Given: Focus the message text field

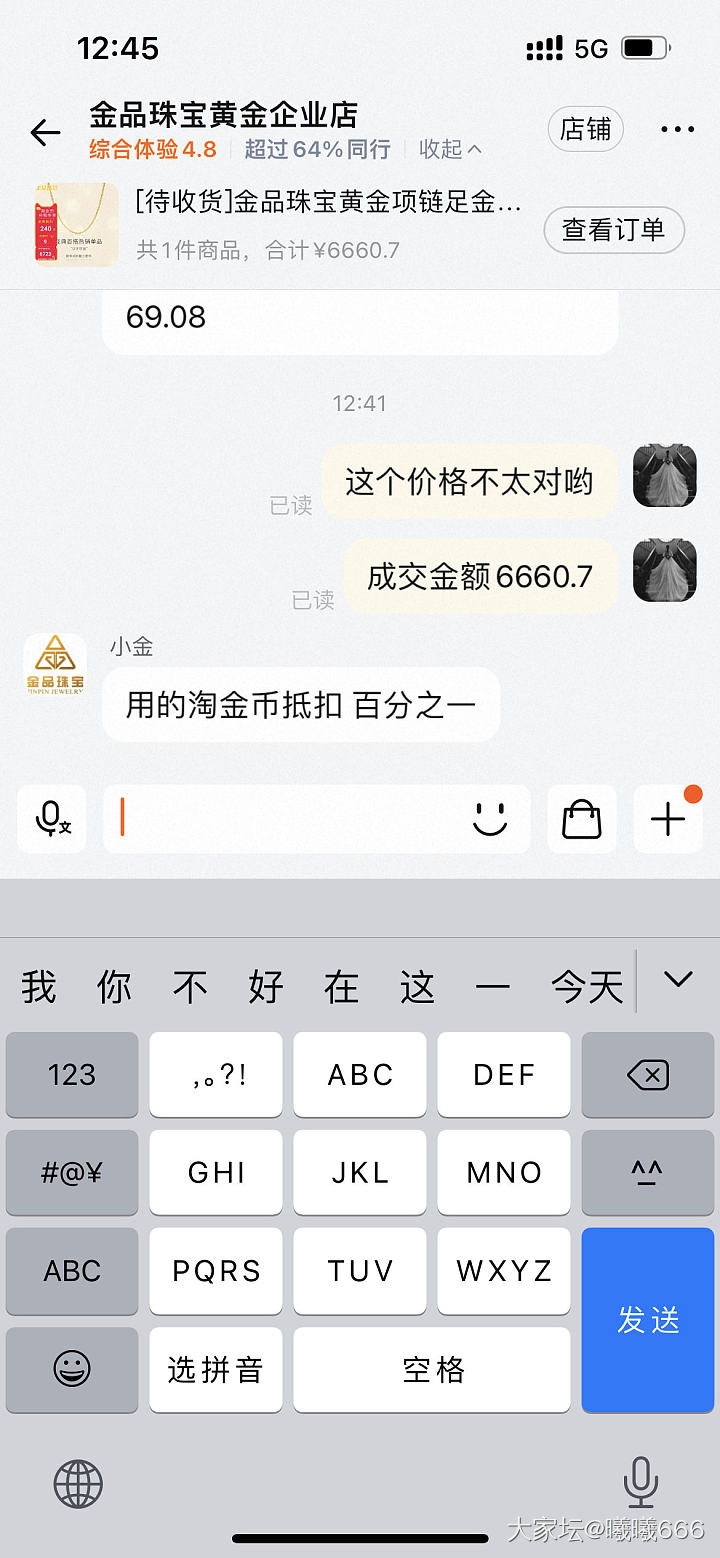Looking at the screenshot, I should tap(290, 819).
